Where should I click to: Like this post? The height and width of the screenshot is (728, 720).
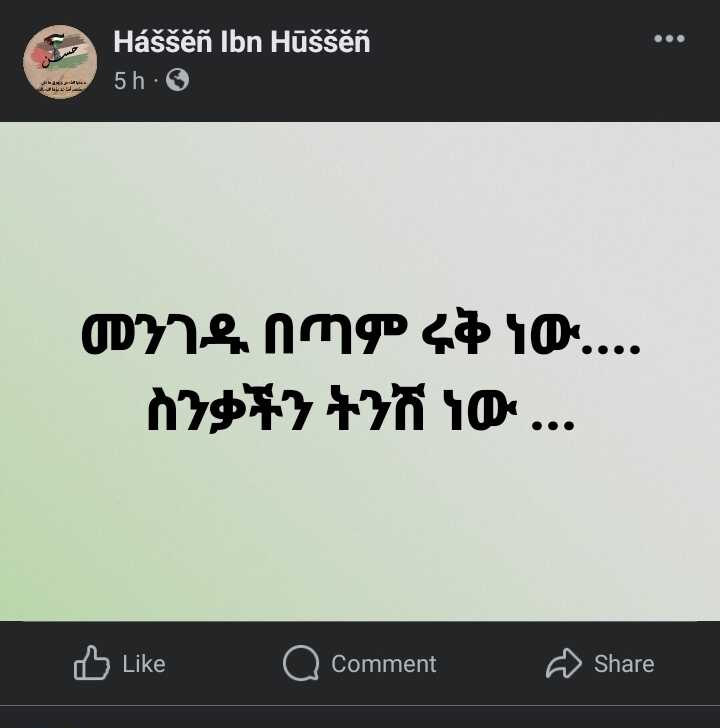coord(120,664)
